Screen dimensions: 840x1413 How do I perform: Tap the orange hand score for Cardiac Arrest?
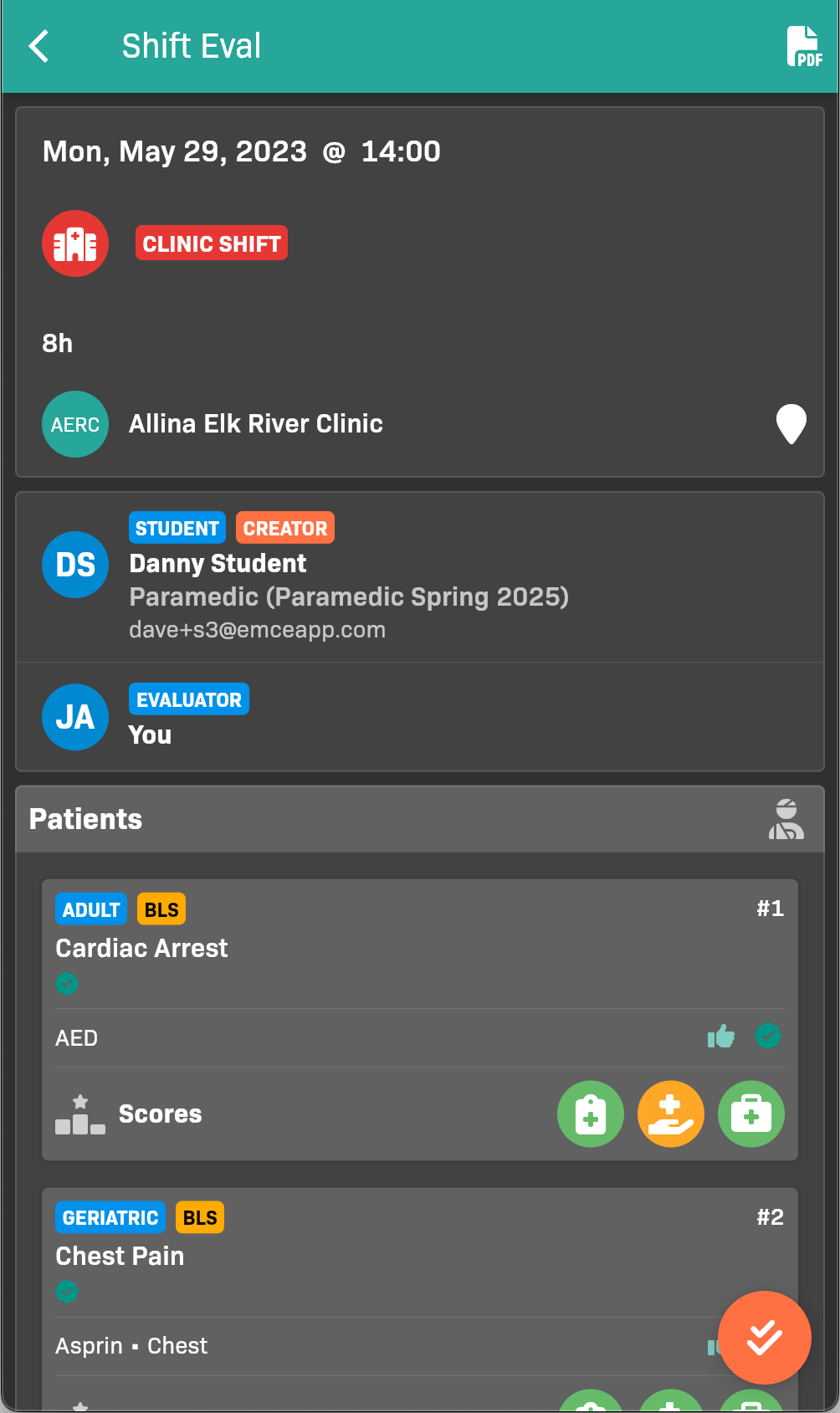670,1114
